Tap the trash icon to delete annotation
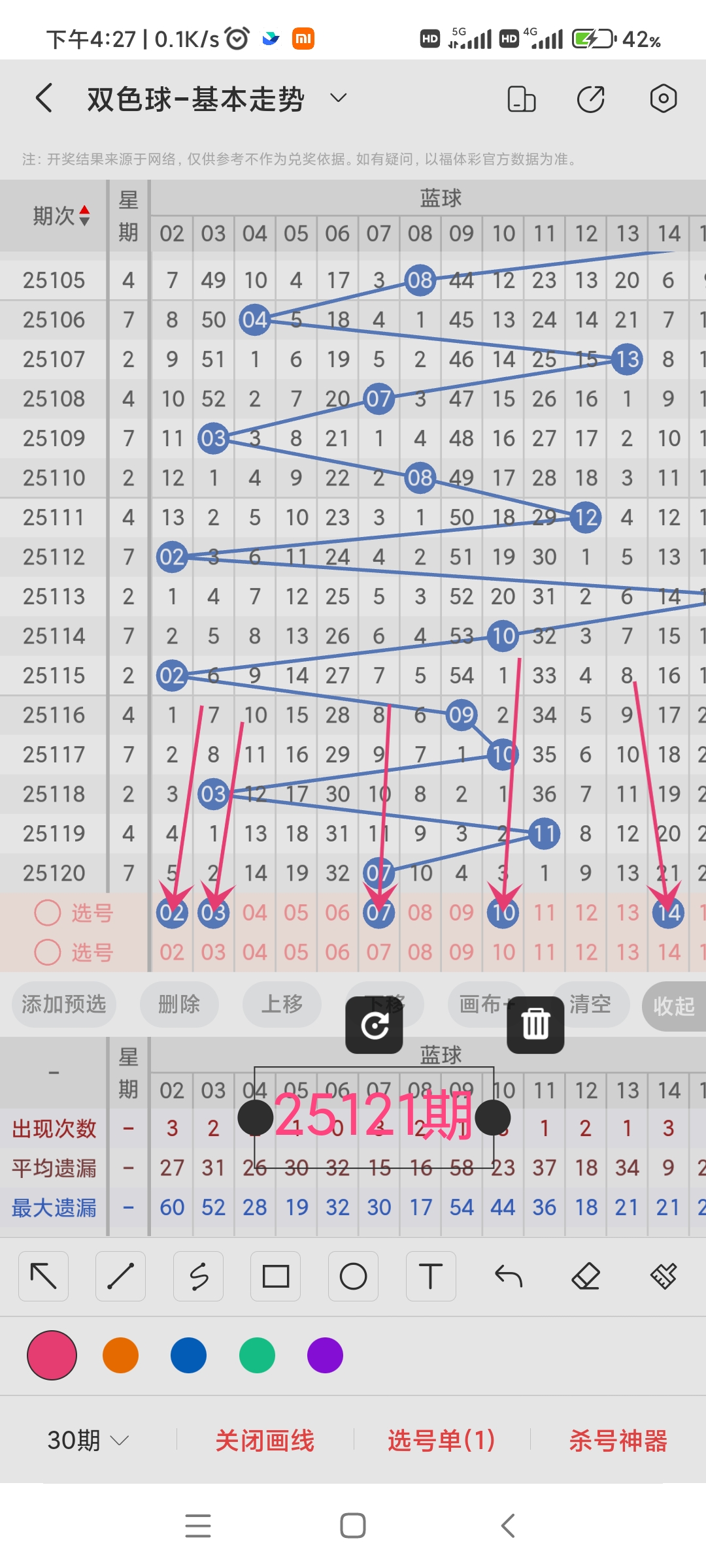 [x=535, y=1026]
